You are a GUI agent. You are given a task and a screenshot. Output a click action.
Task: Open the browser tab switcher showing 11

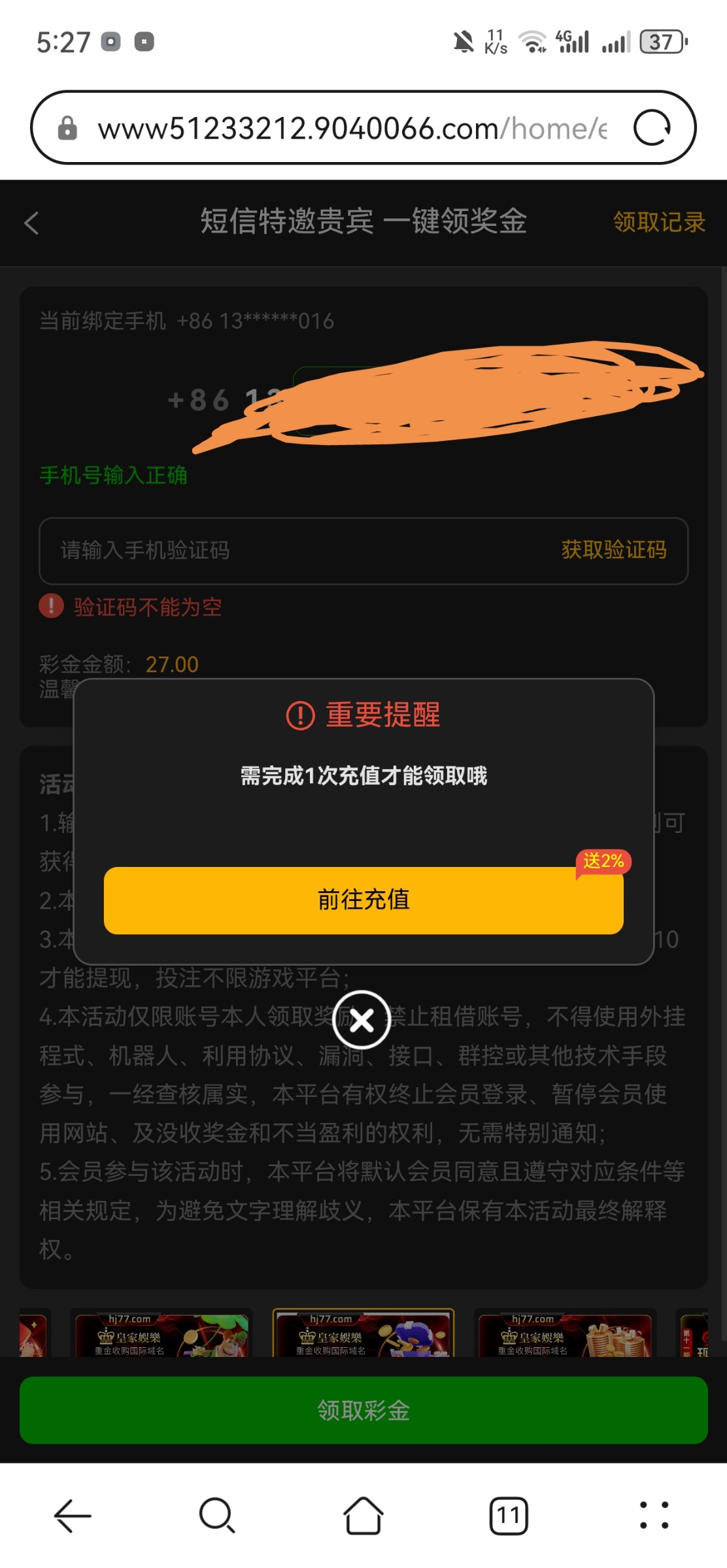tap(508, 1516)
